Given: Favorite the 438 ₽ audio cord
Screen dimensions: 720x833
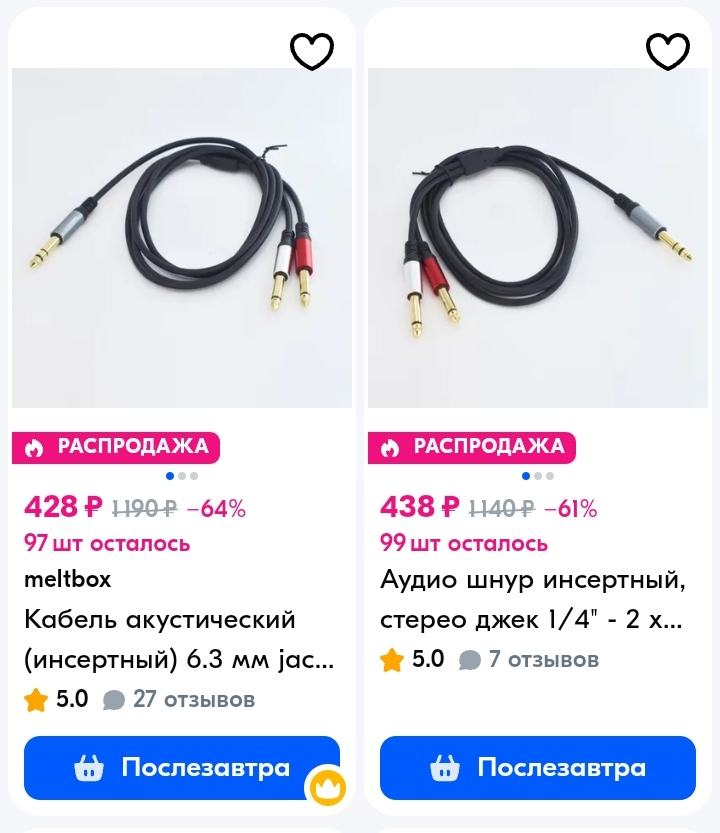Looking at the screenshot, I should click(668, 51).
